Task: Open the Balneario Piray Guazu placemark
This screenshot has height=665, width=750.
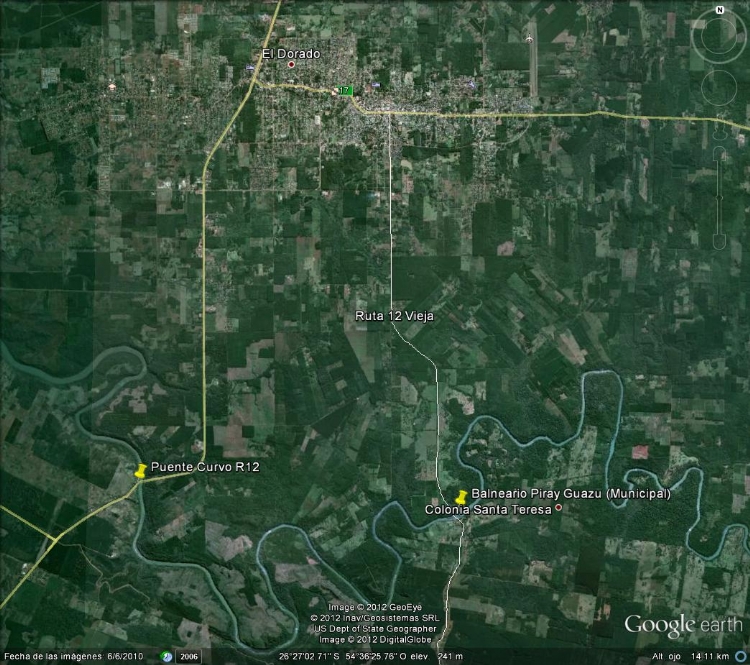Action: 461,496
